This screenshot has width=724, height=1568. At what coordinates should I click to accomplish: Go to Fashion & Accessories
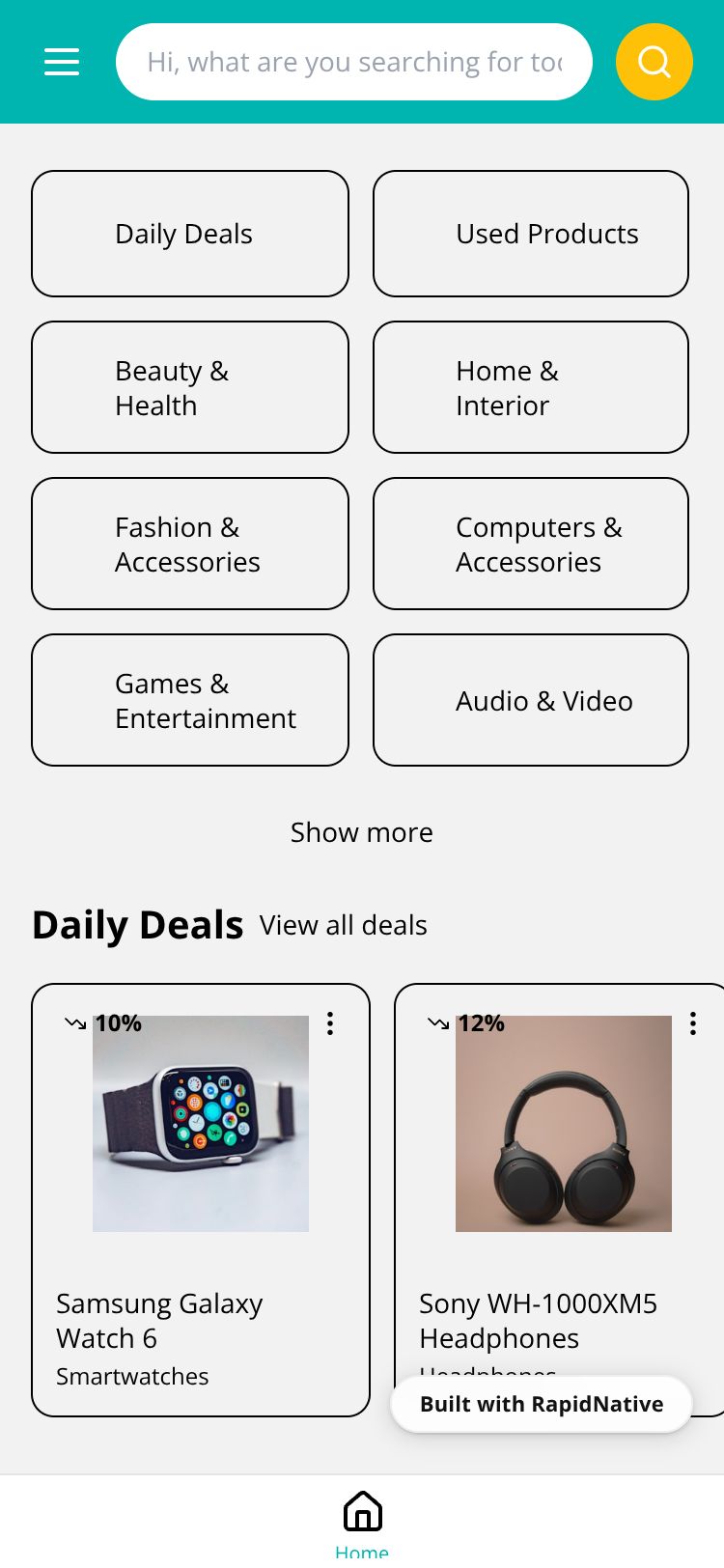[x=190, y=544]
